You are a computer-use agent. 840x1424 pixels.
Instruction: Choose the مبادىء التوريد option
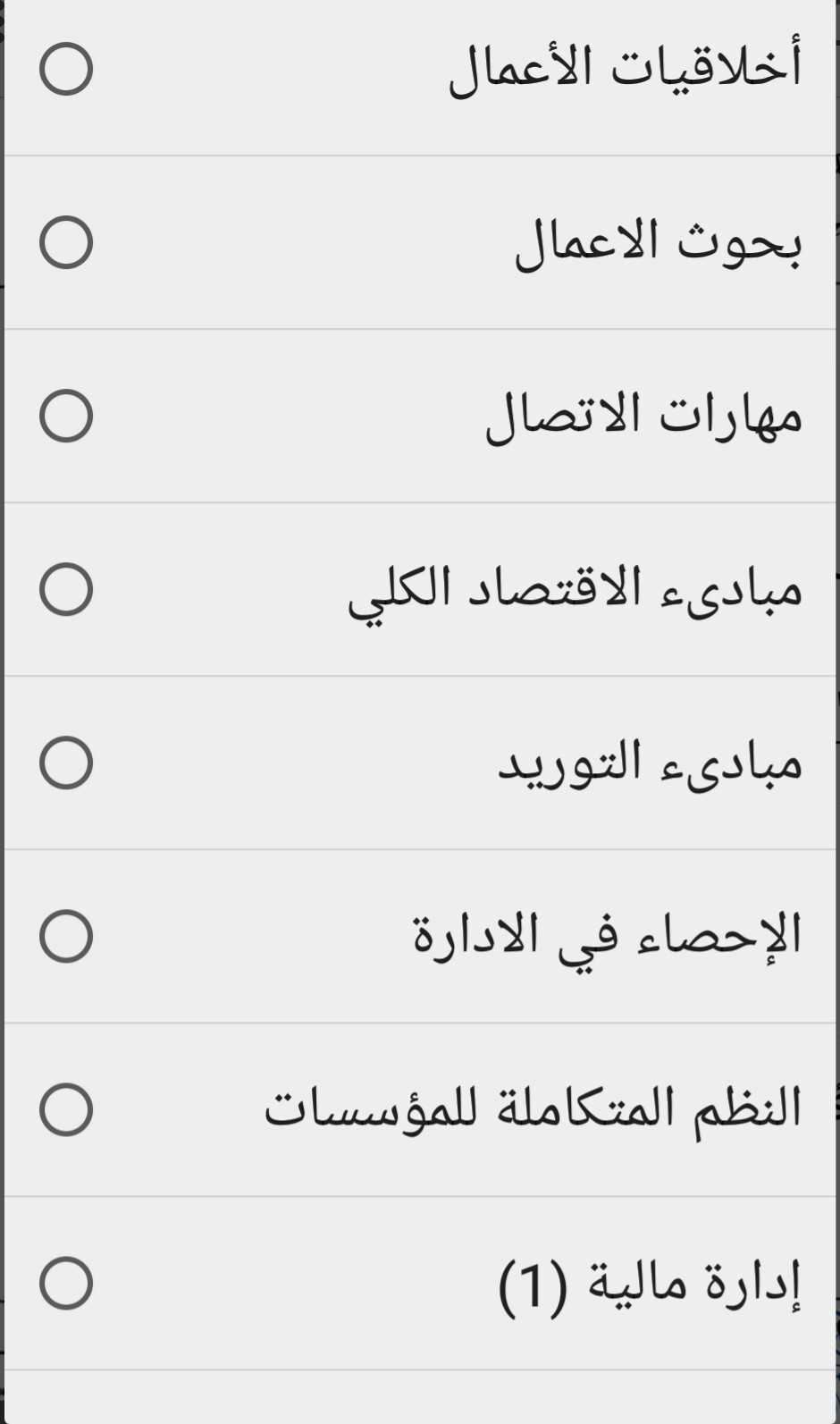(x=420, y=763)
